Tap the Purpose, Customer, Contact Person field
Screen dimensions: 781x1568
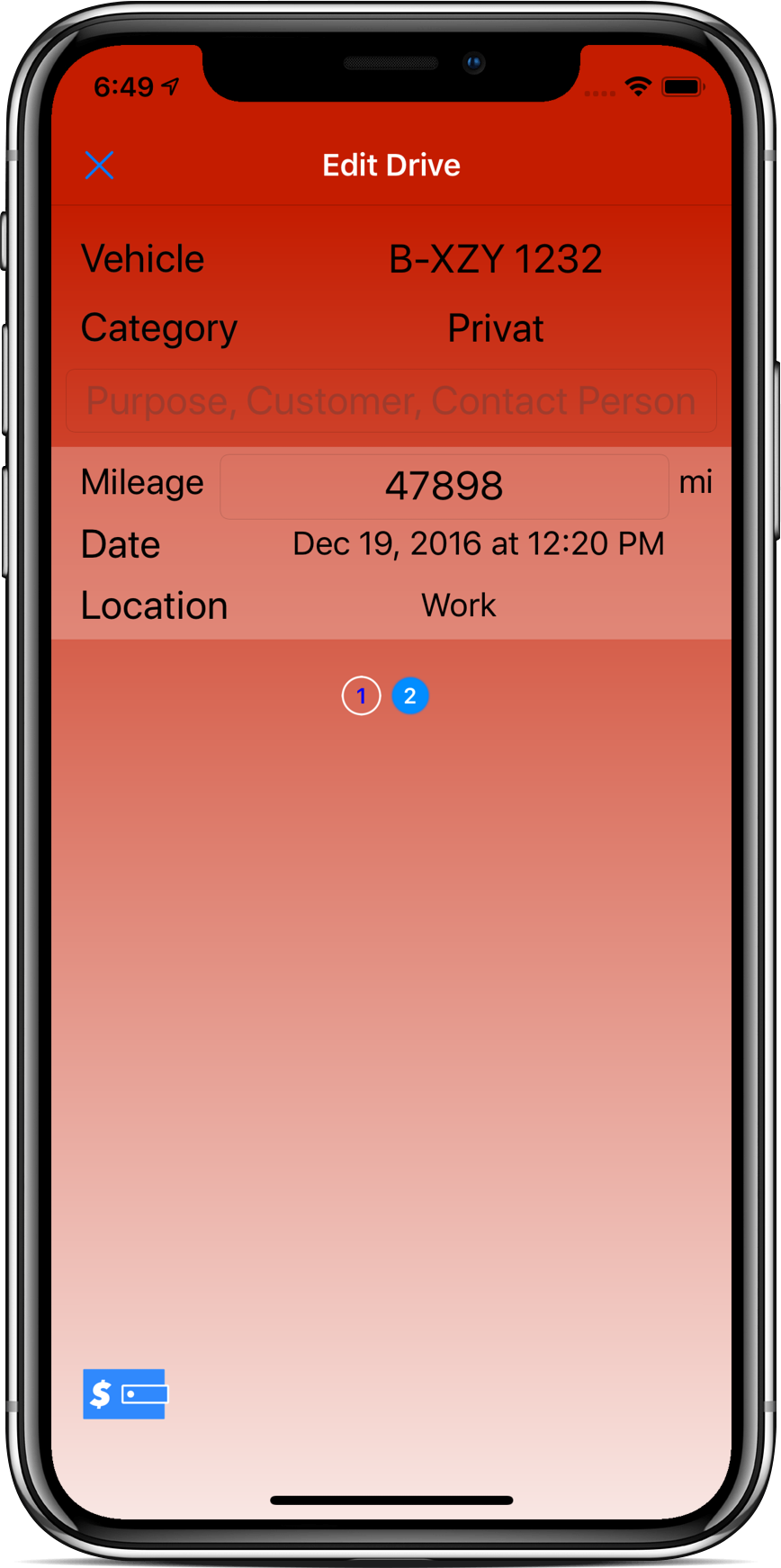click(x=390, y=400)
